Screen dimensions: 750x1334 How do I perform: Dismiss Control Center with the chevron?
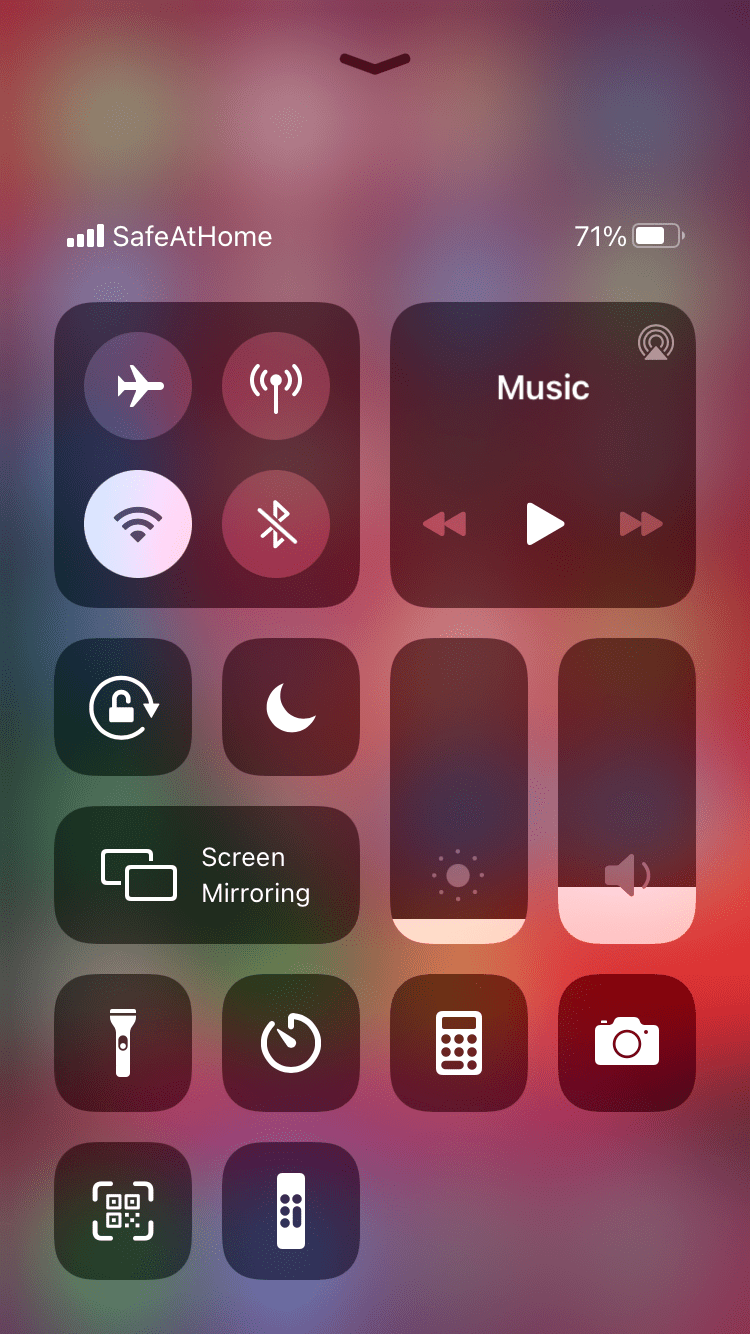(375, 64)
